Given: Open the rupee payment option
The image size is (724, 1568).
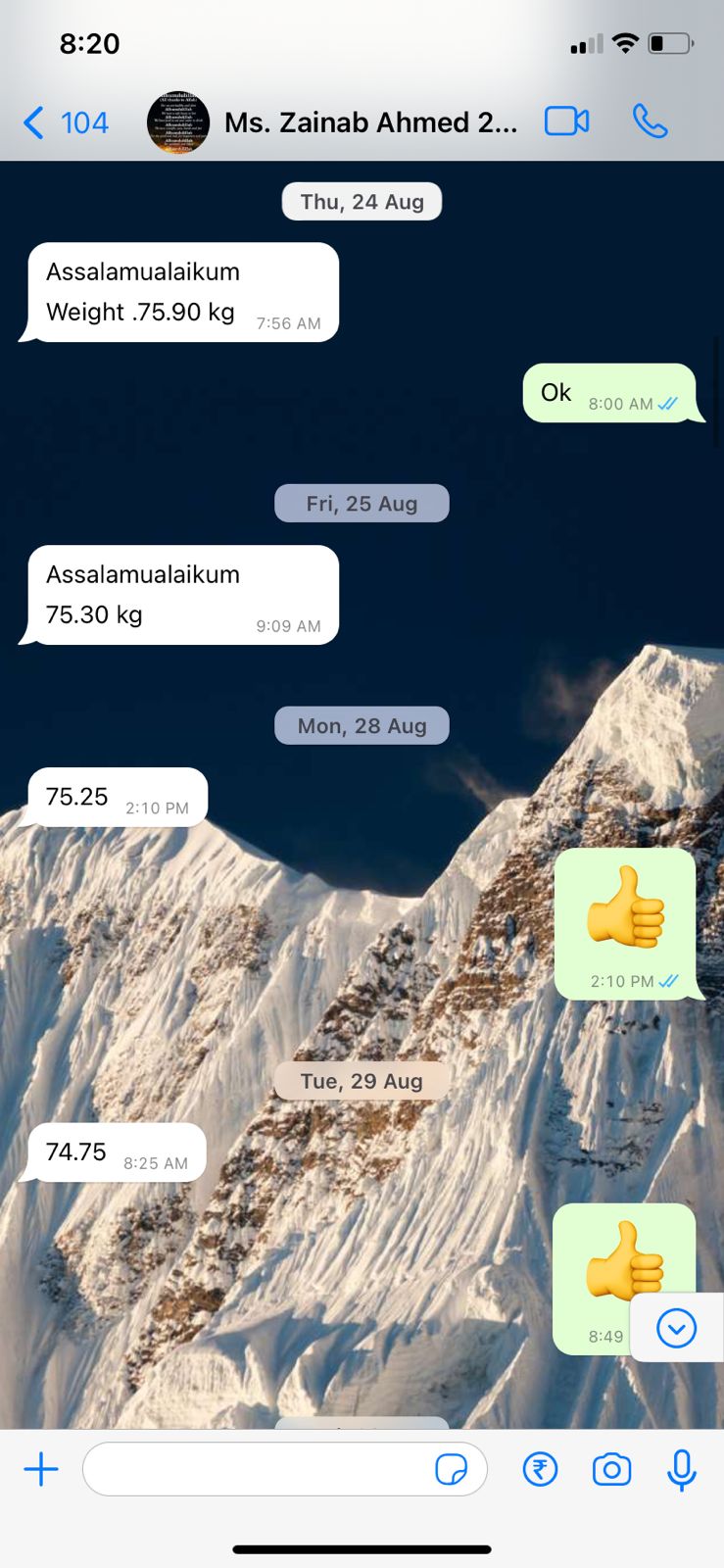Looking at the screenshot, I should pos(540,1469).
